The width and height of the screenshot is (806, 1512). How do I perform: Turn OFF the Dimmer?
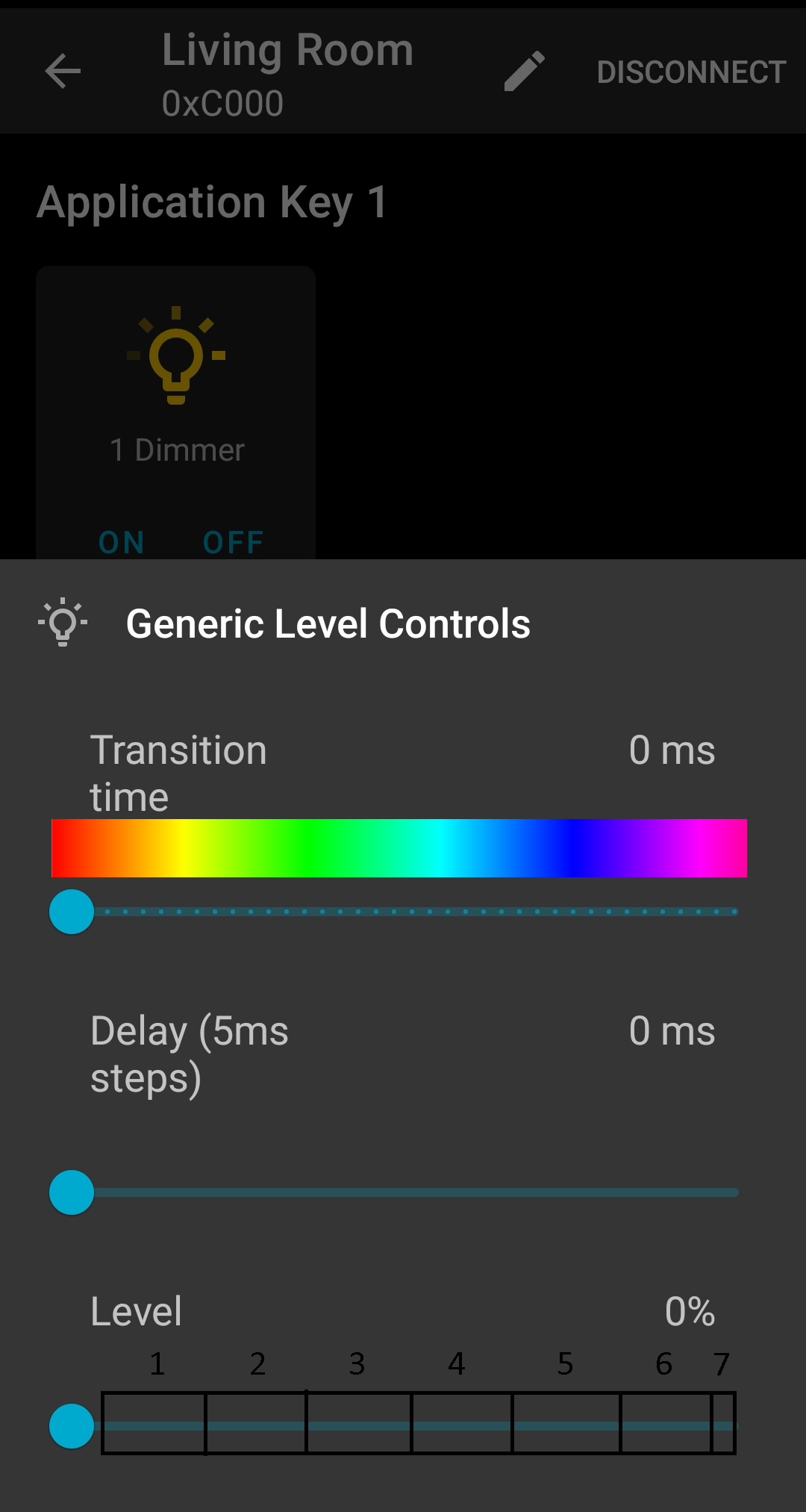tap(231, 542)
